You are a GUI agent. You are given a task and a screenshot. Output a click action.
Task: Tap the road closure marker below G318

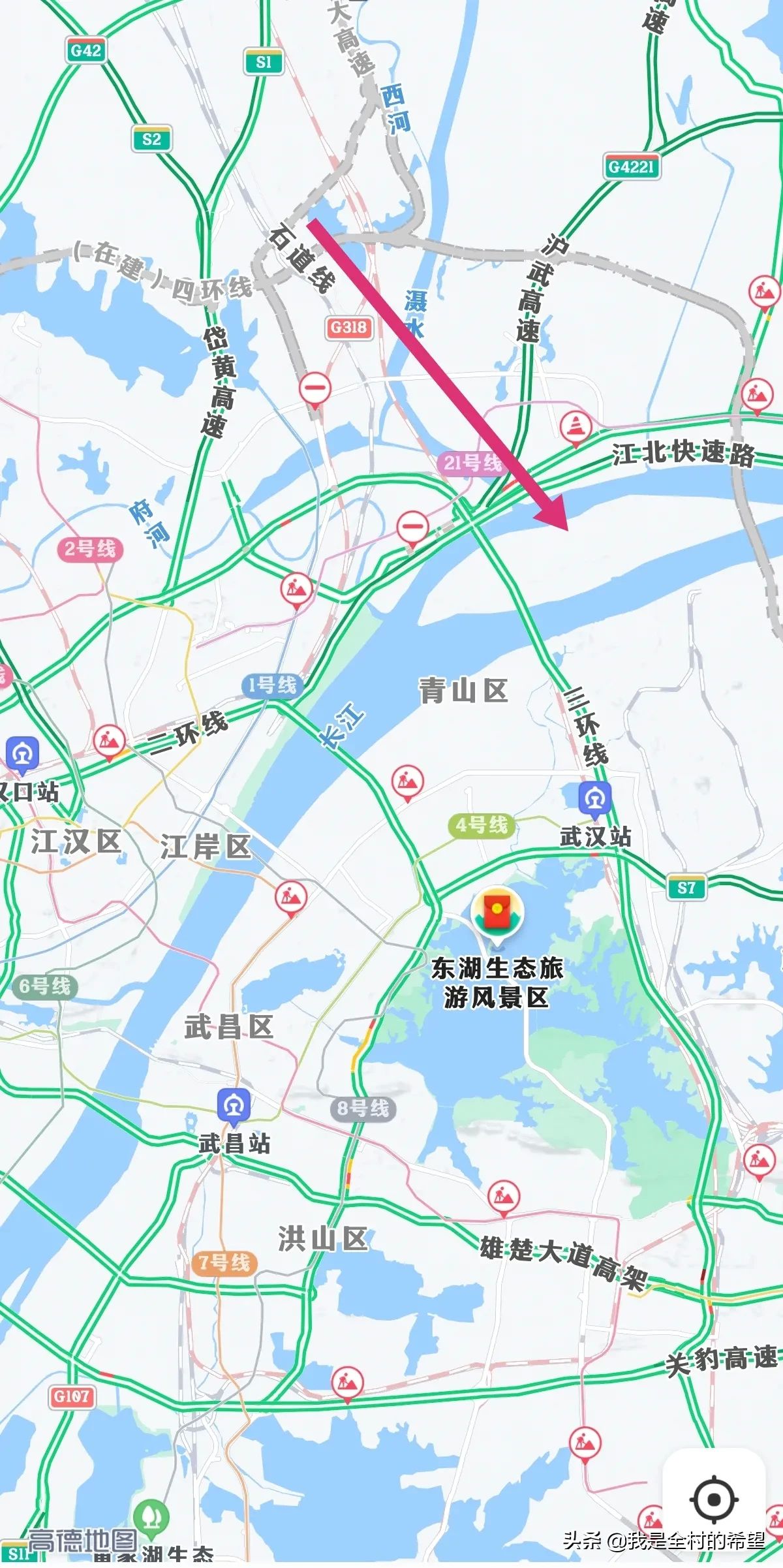pyautogui.click(x=315, y=389)
